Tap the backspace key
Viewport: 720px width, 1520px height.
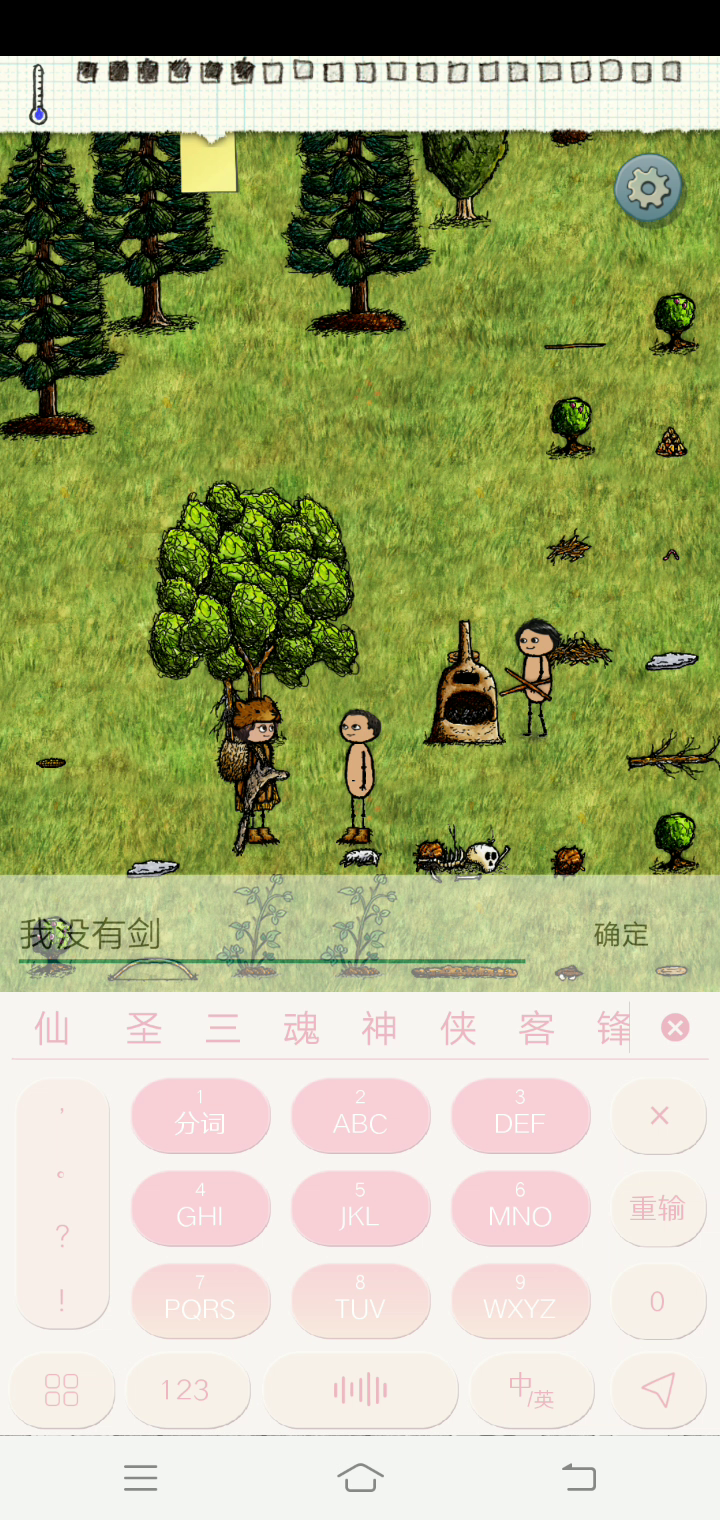[x=658, y=1116]
